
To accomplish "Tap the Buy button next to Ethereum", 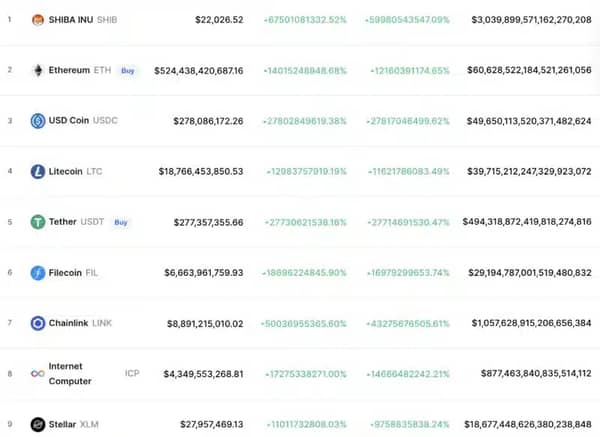I will tap(128, 71).
